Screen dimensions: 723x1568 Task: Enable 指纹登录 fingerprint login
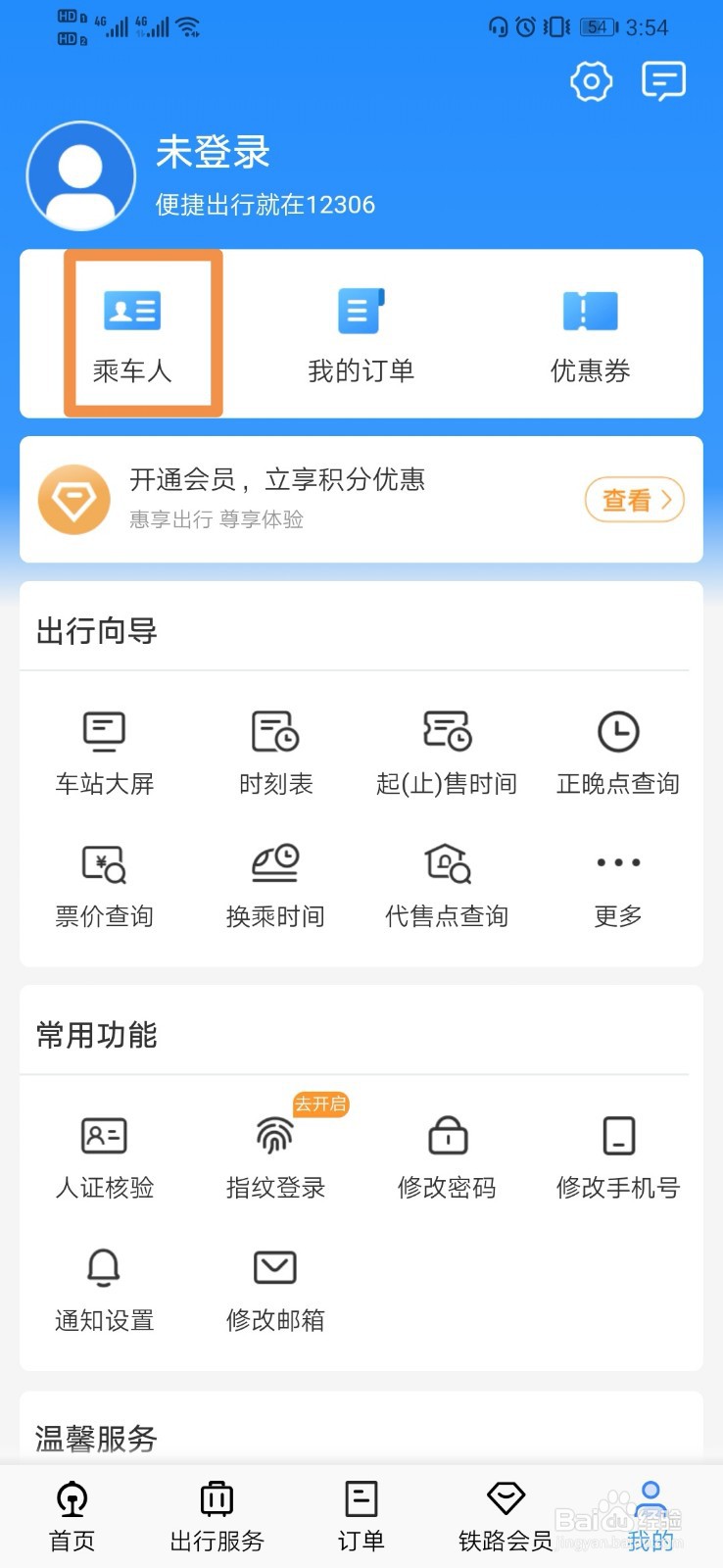275,1156
